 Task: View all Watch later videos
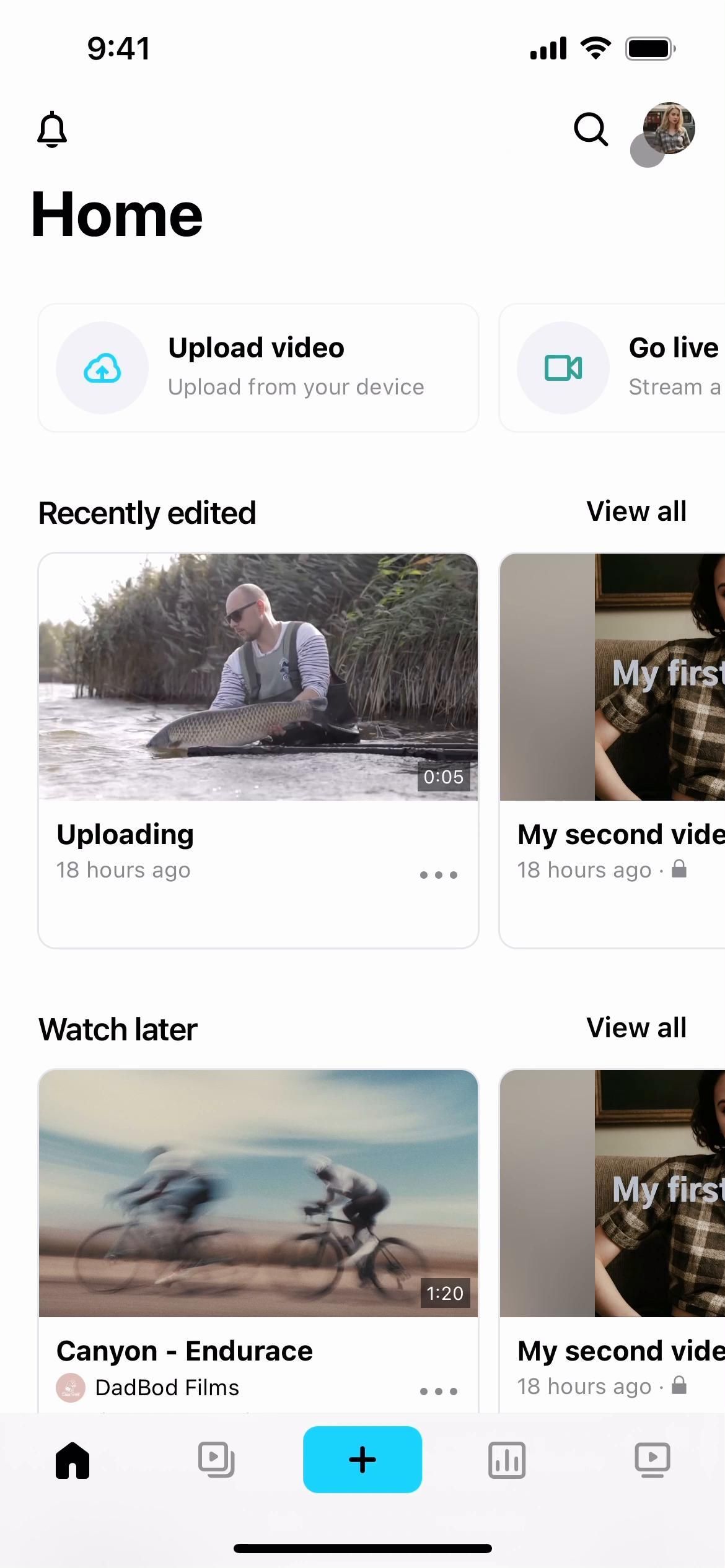[x=636, y=1028]
